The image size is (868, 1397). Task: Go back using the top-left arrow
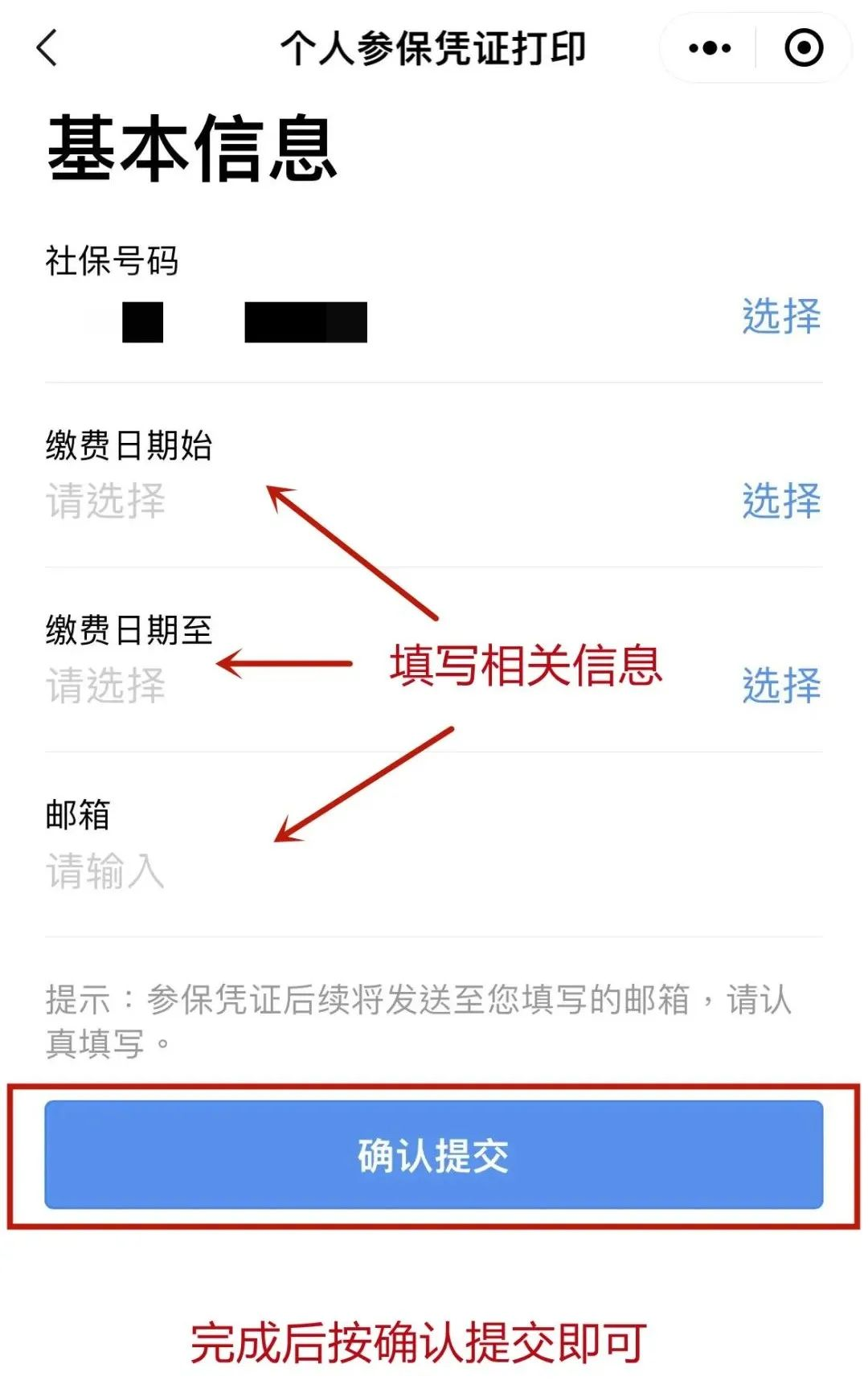pyautogui.click(x=48, y=48)
